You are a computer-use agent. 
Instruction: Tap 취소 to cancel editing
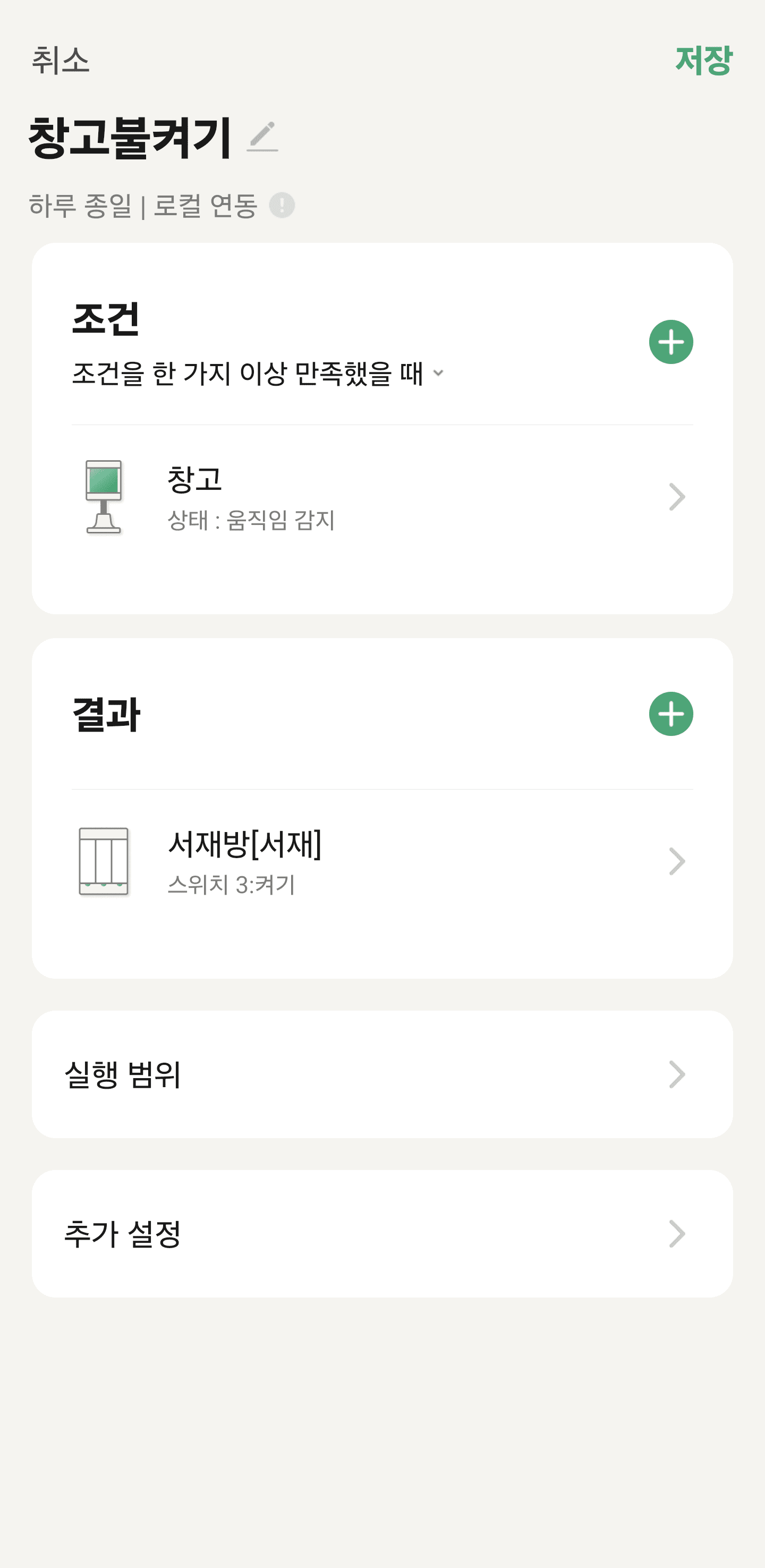pyautogui.click(x=60, y=60)
